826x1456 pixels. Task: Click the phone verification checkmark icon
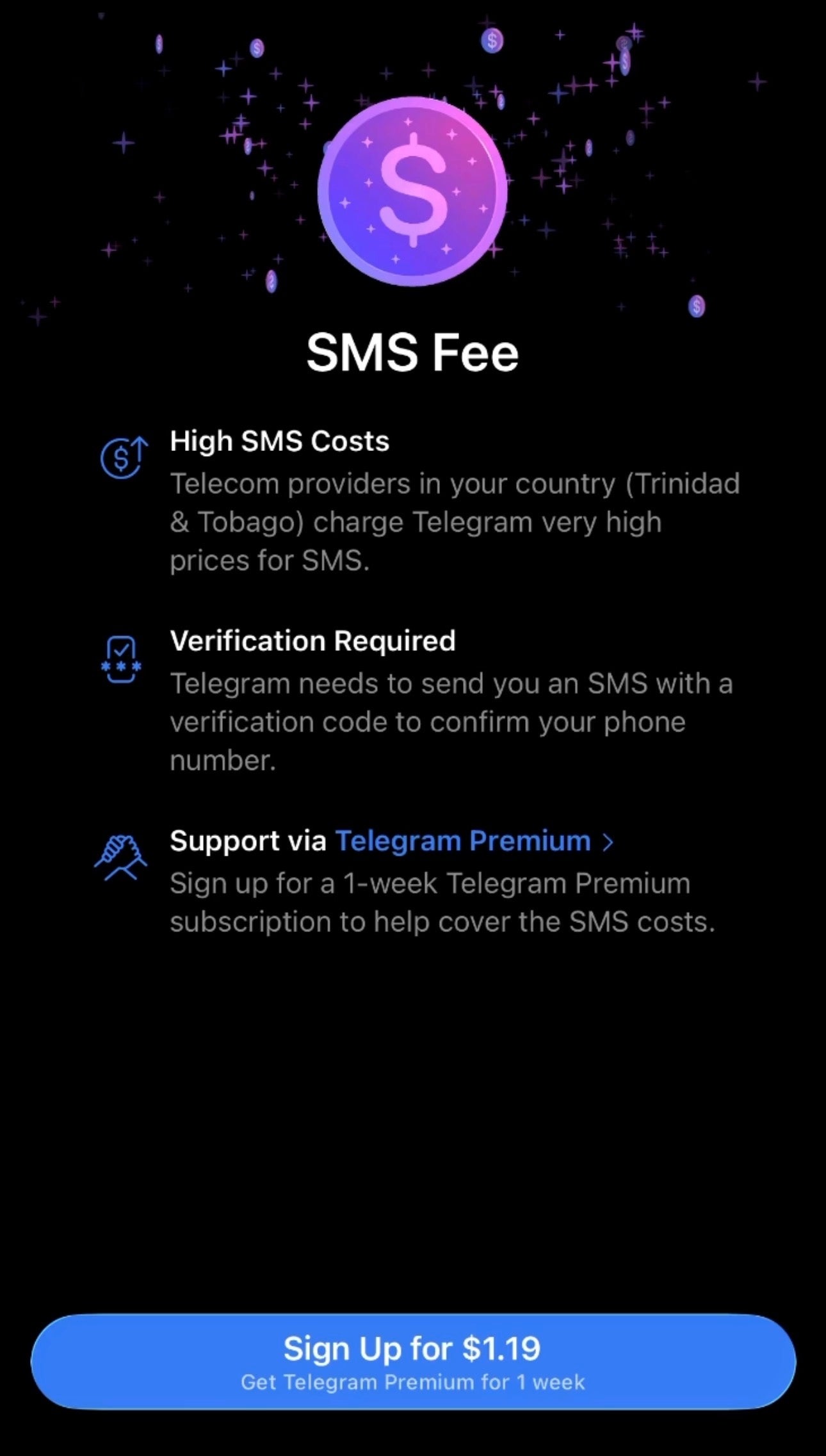122,658
